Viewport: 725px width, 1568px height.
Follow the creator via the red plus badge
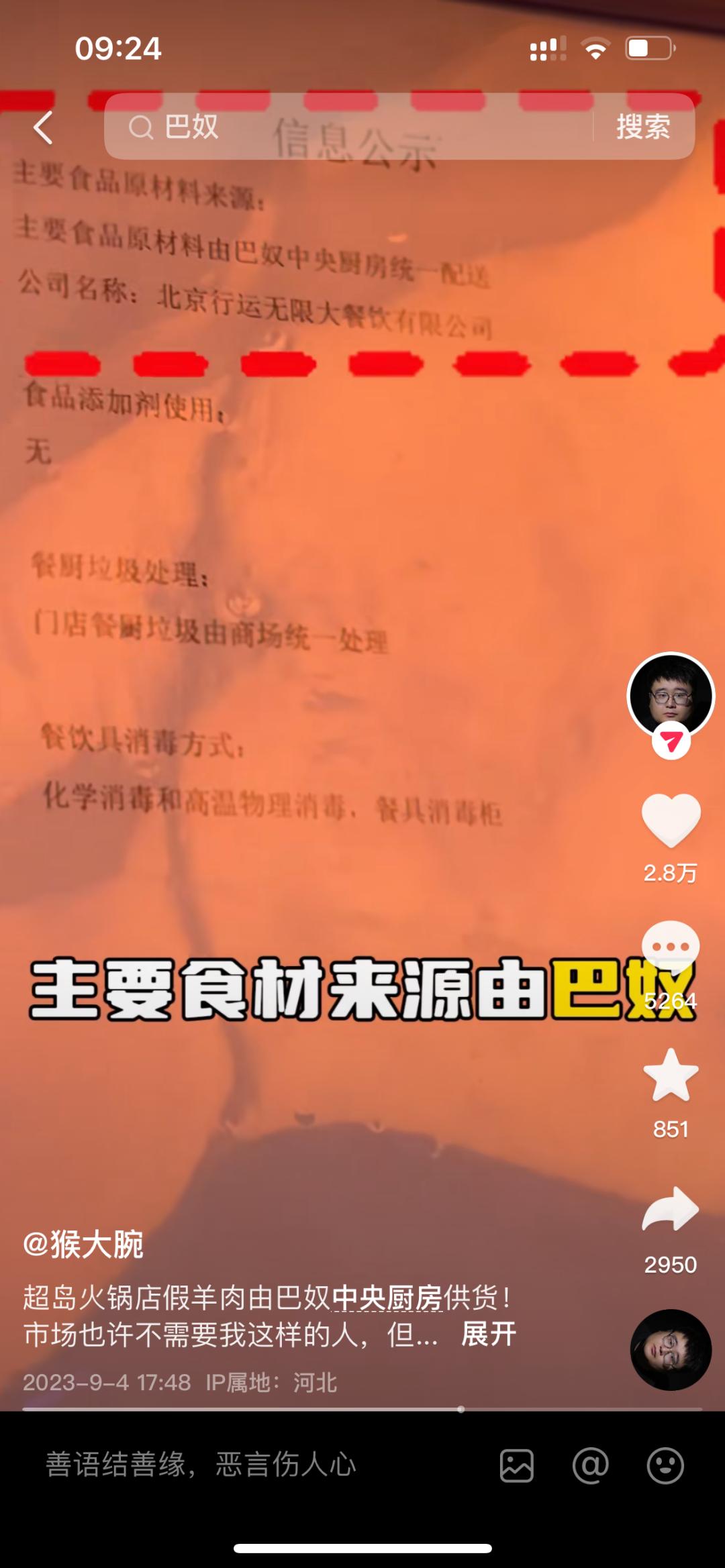671,741
